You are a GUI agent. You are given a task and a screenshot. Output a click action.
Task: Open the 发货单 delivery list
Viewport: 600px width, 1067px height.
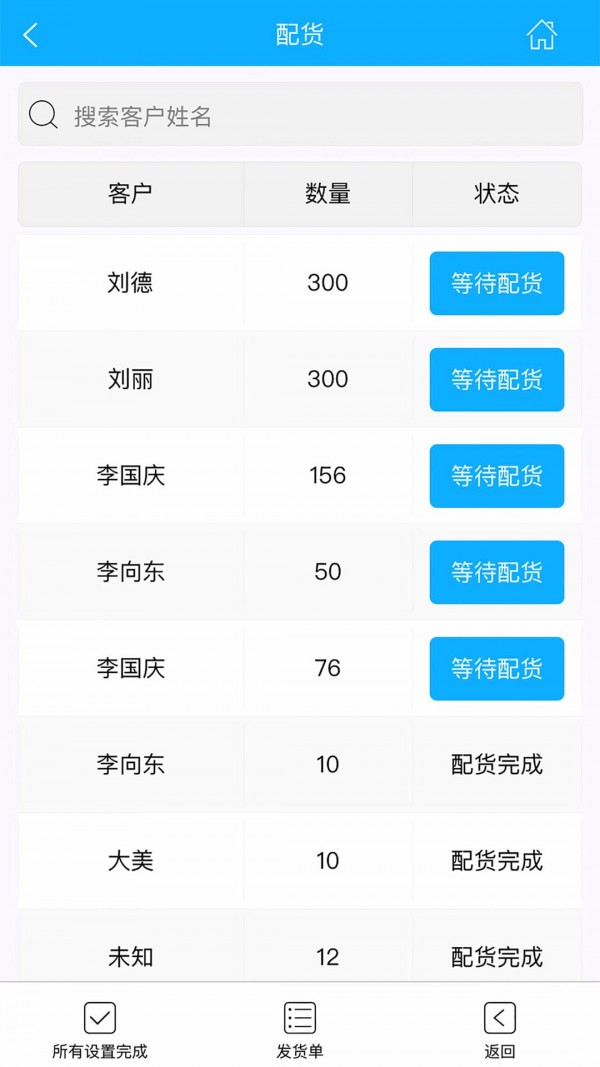coord(300,1030)
